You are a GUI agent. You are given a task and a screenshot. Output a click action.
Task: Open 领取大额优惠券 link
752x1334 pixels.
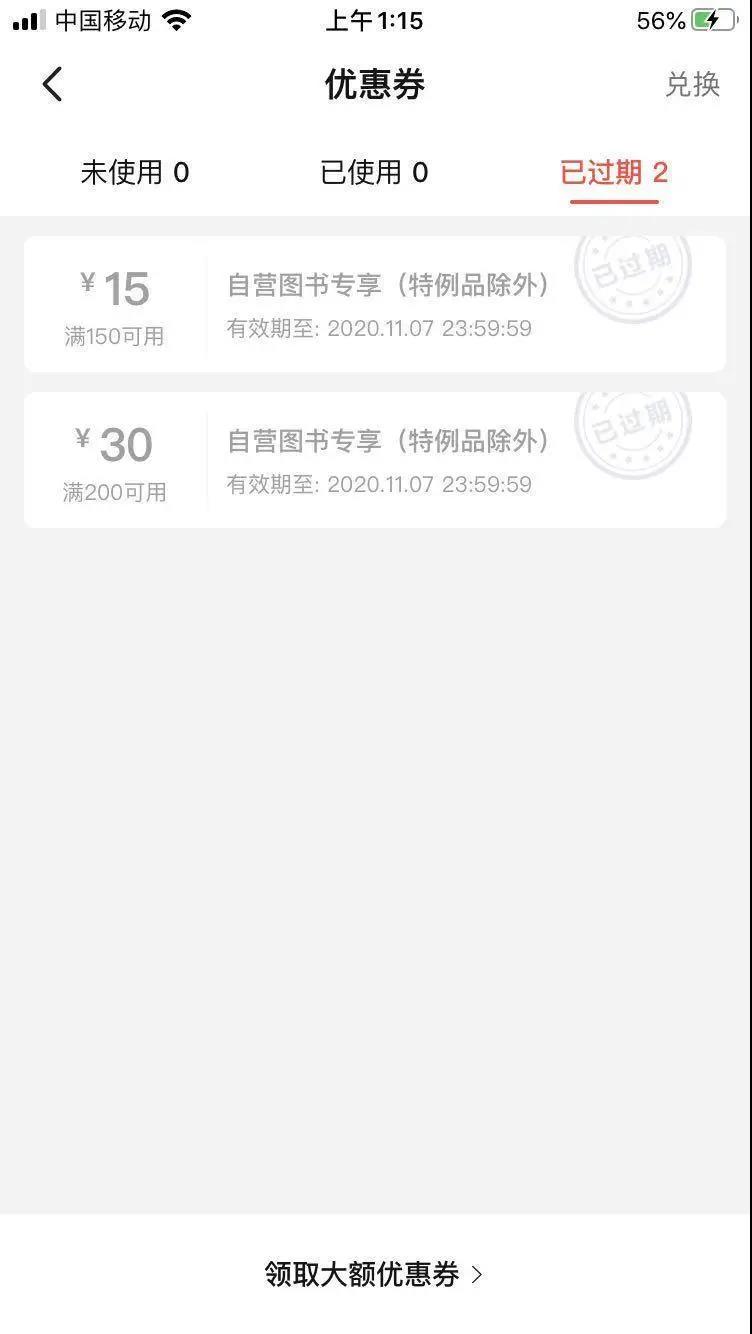(x=374, y=1274)
